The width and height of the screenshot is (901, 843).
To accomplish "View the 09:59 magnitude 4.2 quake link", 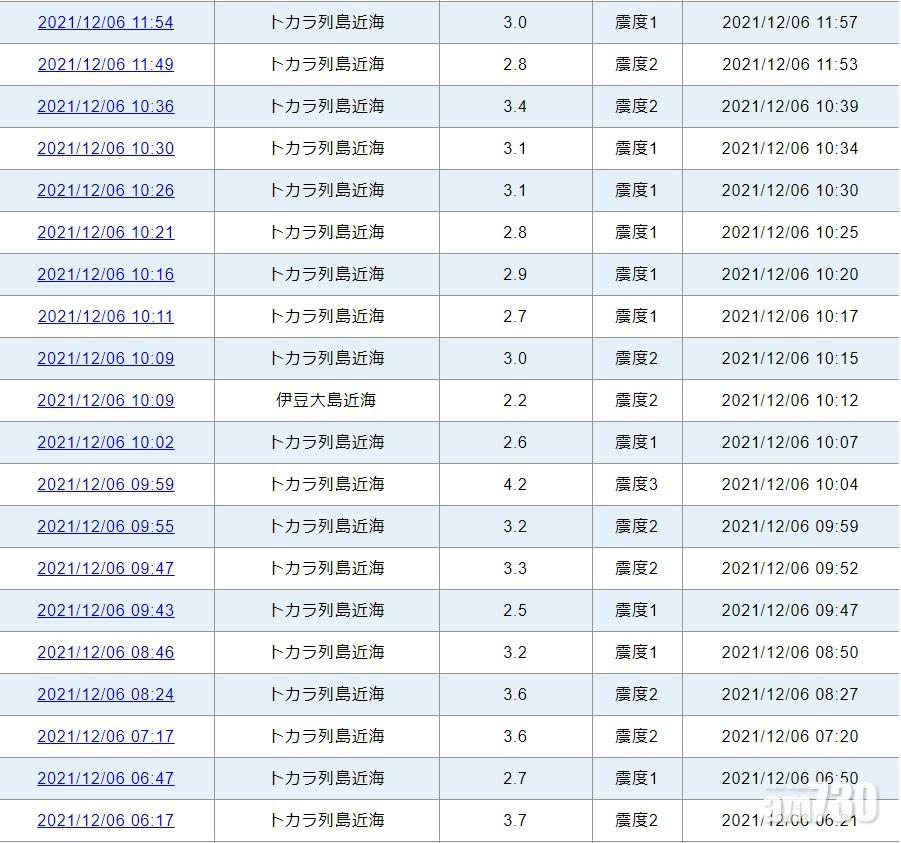I will 105,484.
